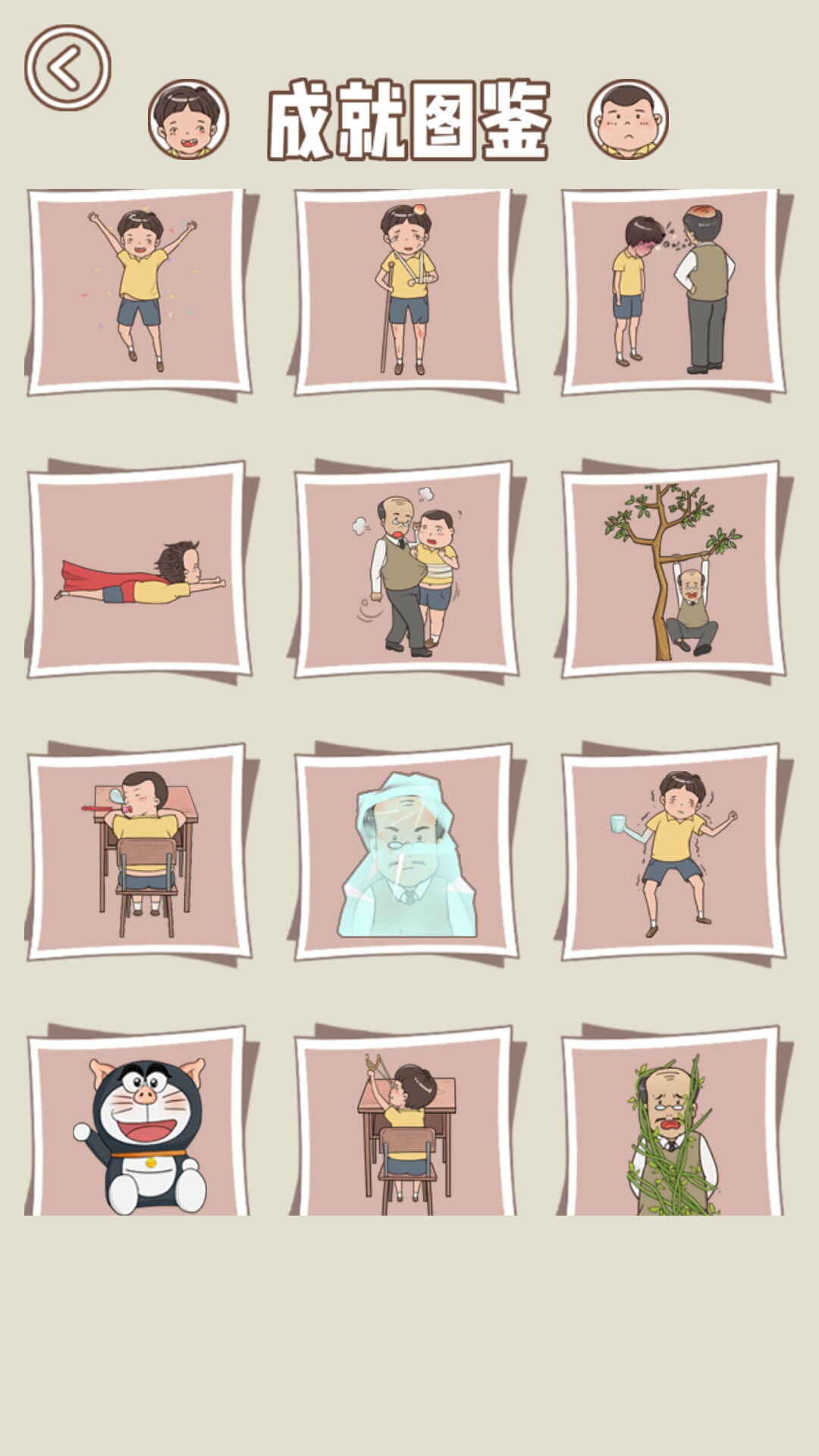The width and height of the screenshot is (819, 1456).
Task: Open the boy sleeping at desk card
Action: click(140, 852)
